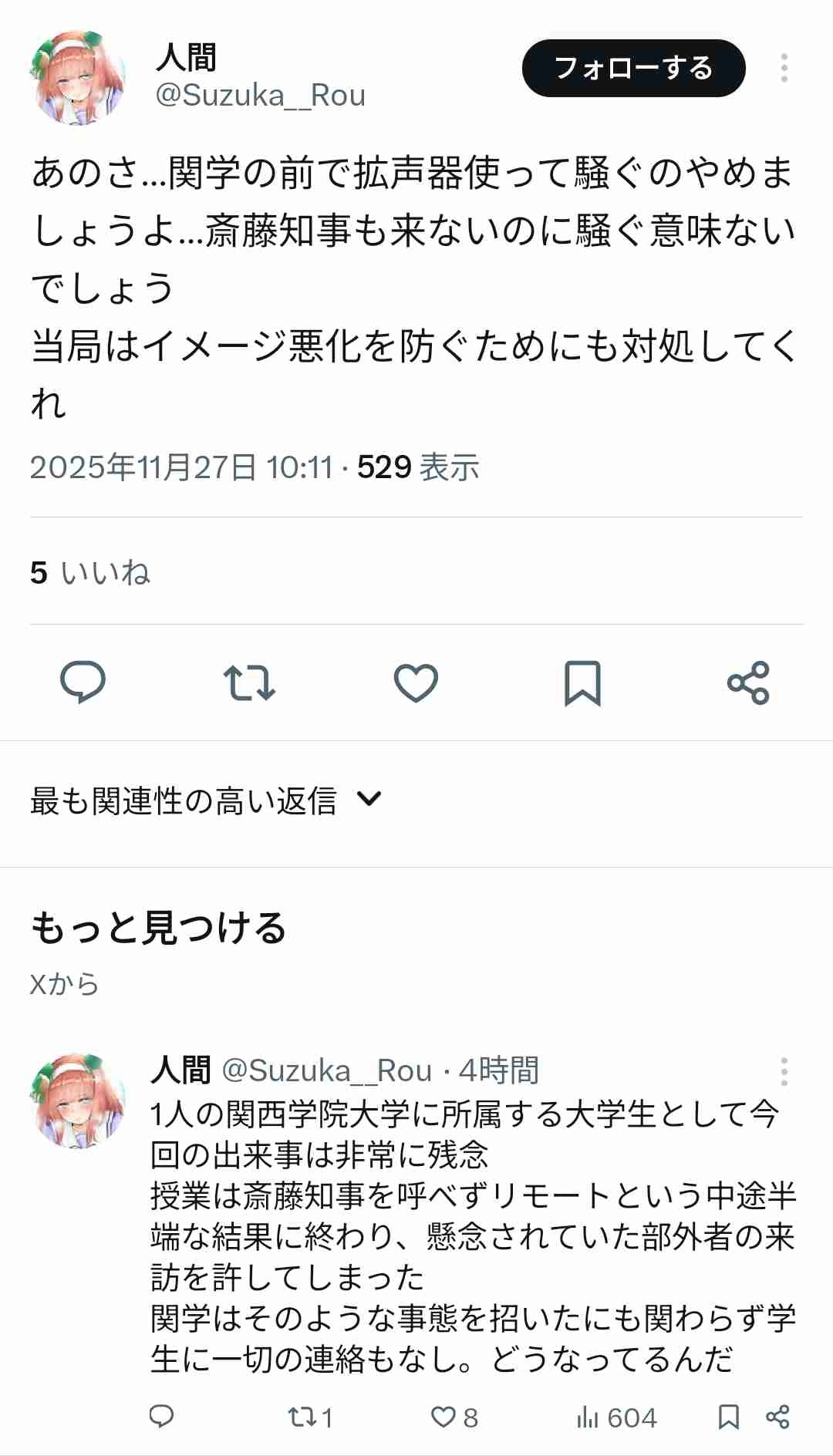Viewport: 833px width, 1456px height.
Task: Follow the user @Suzuka__Rou
Action: pos(634,68)
